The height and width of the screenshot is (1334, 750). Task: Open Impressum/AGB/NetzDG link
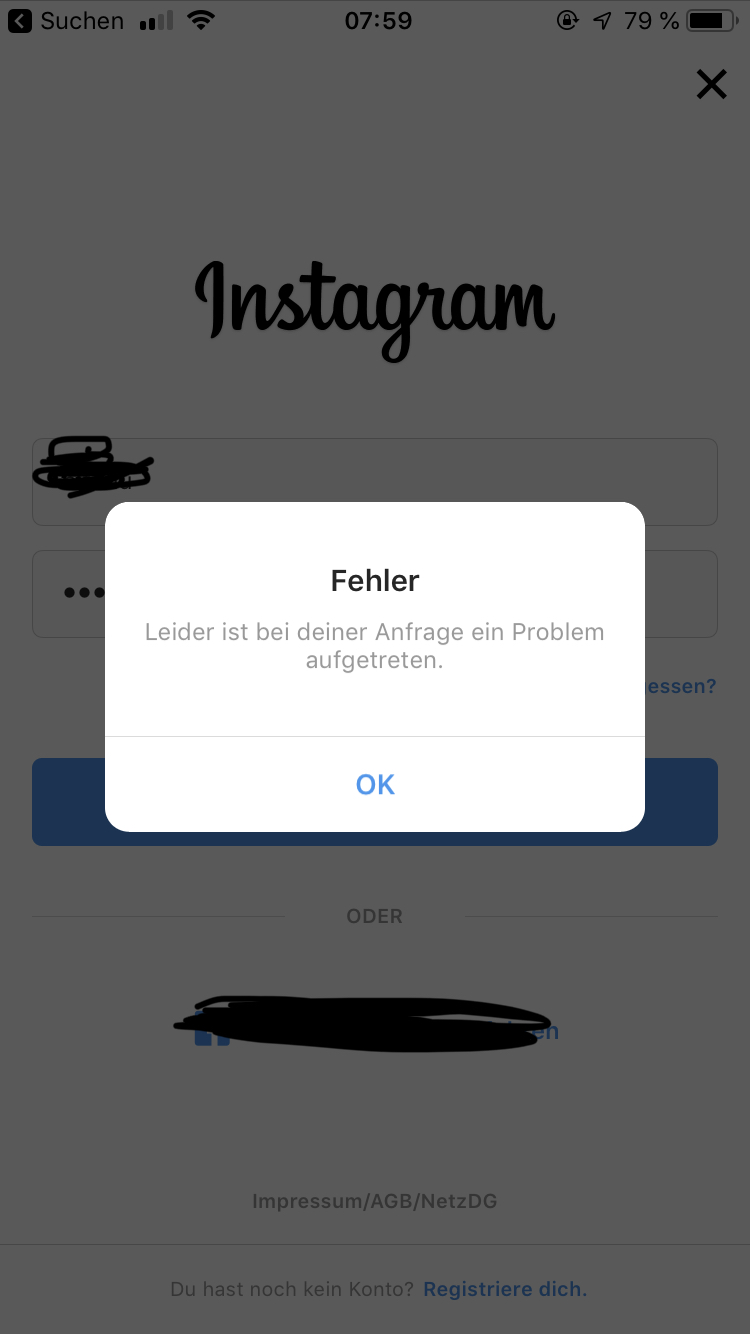[x=374, y=1201]
